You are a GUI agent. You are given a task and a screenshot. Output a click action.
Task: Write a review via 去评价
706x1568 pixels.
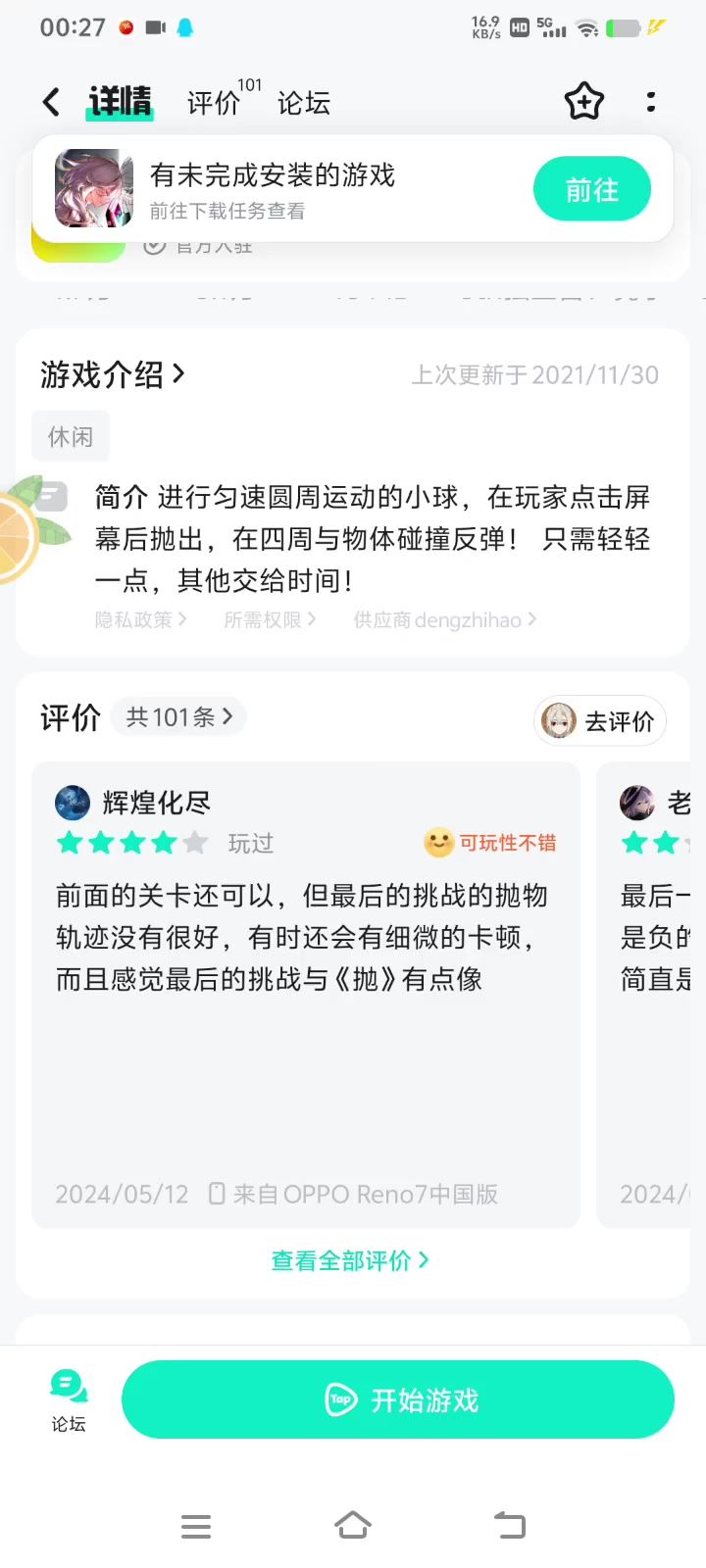(600, 721)
